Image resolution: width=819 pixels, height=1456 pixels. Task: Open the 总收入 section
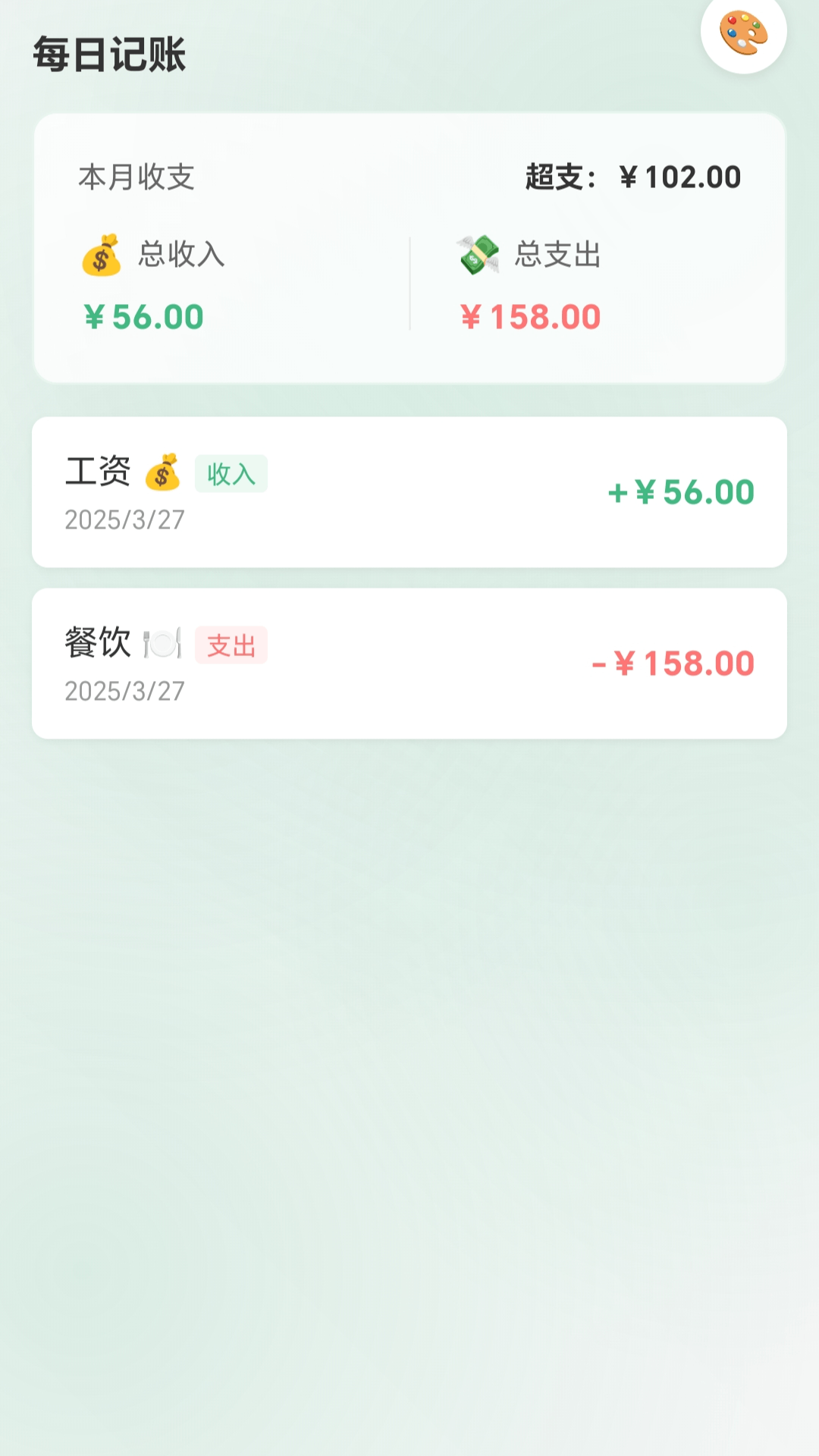[178, 256]
